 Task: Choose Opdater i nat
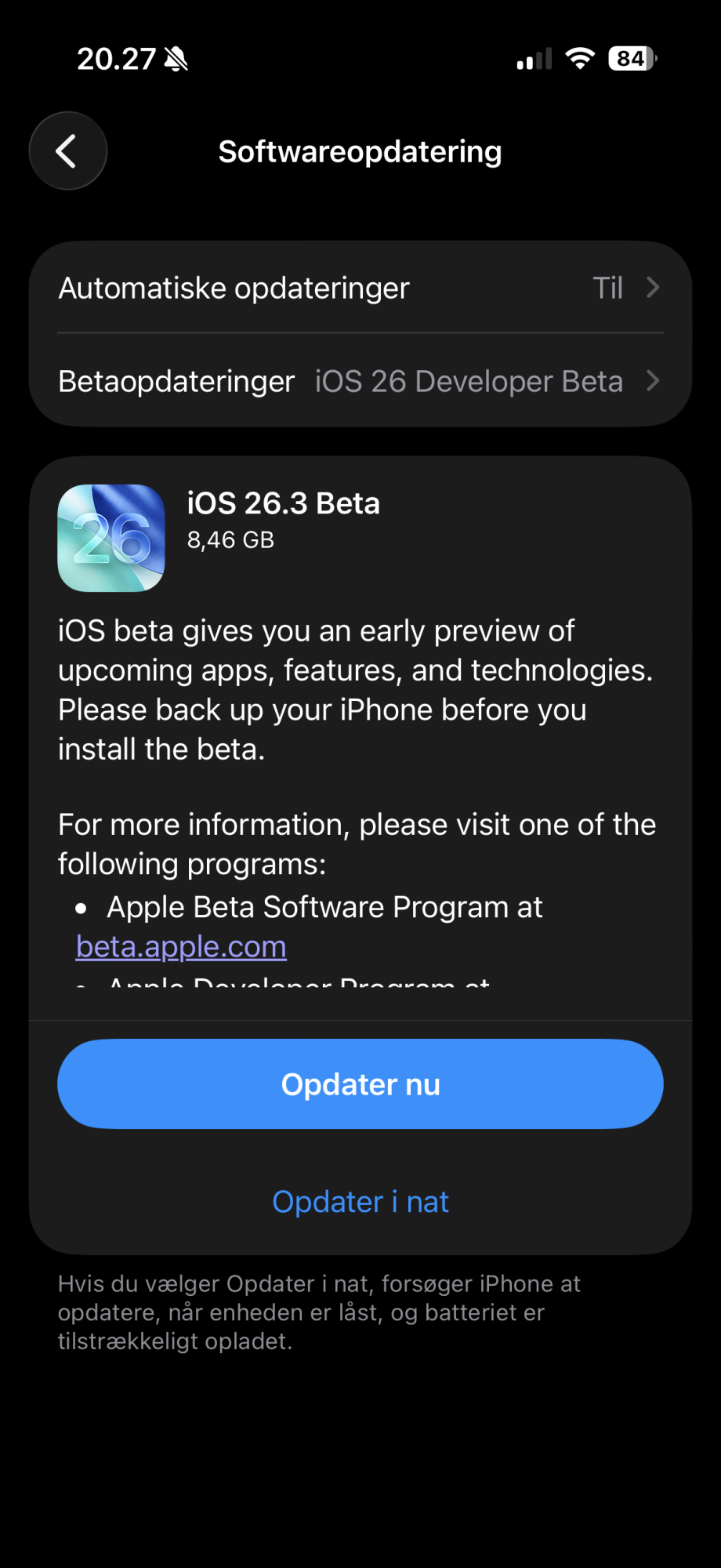360,1202
